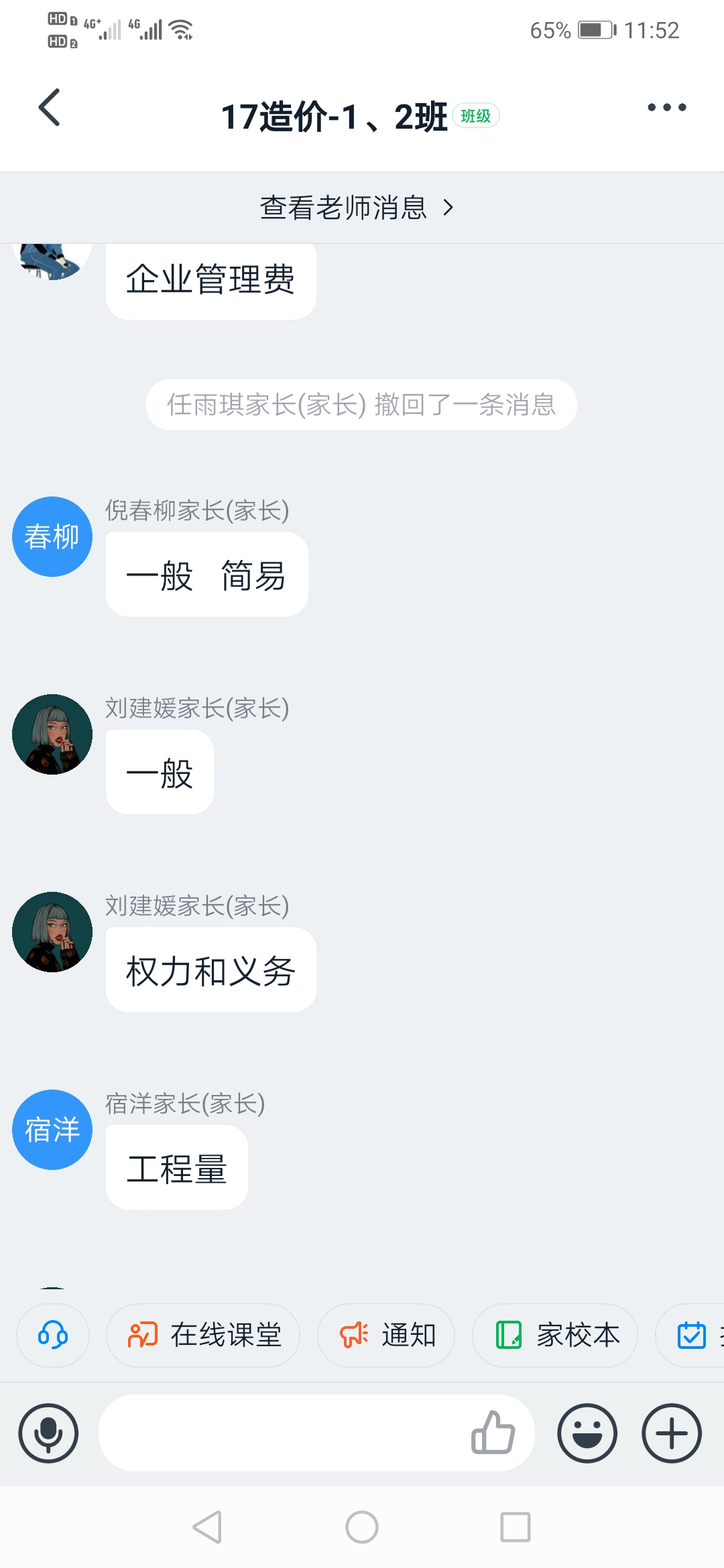Tap the system home button
Image resolution: width=724 pixels, height=1568 pixels.
click(362, 1527)
